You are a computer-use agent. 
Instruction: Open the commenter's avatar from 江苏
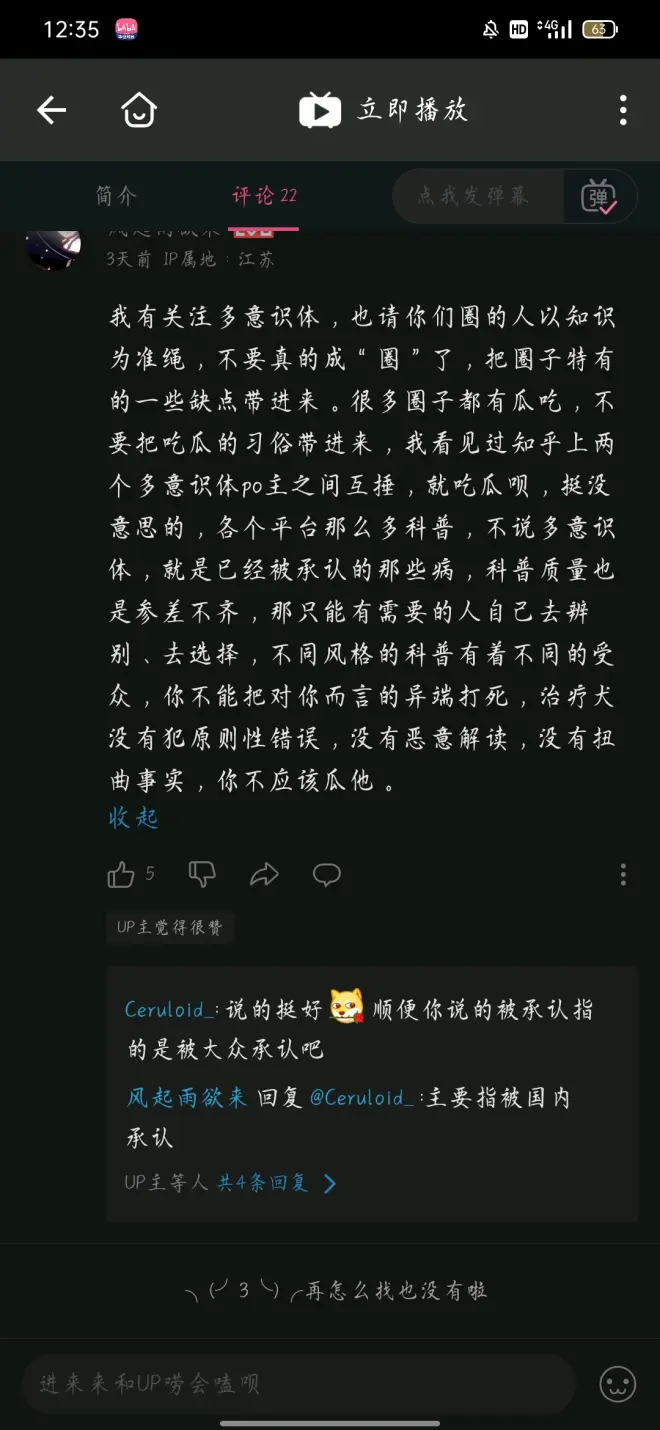tap(53, 245)
